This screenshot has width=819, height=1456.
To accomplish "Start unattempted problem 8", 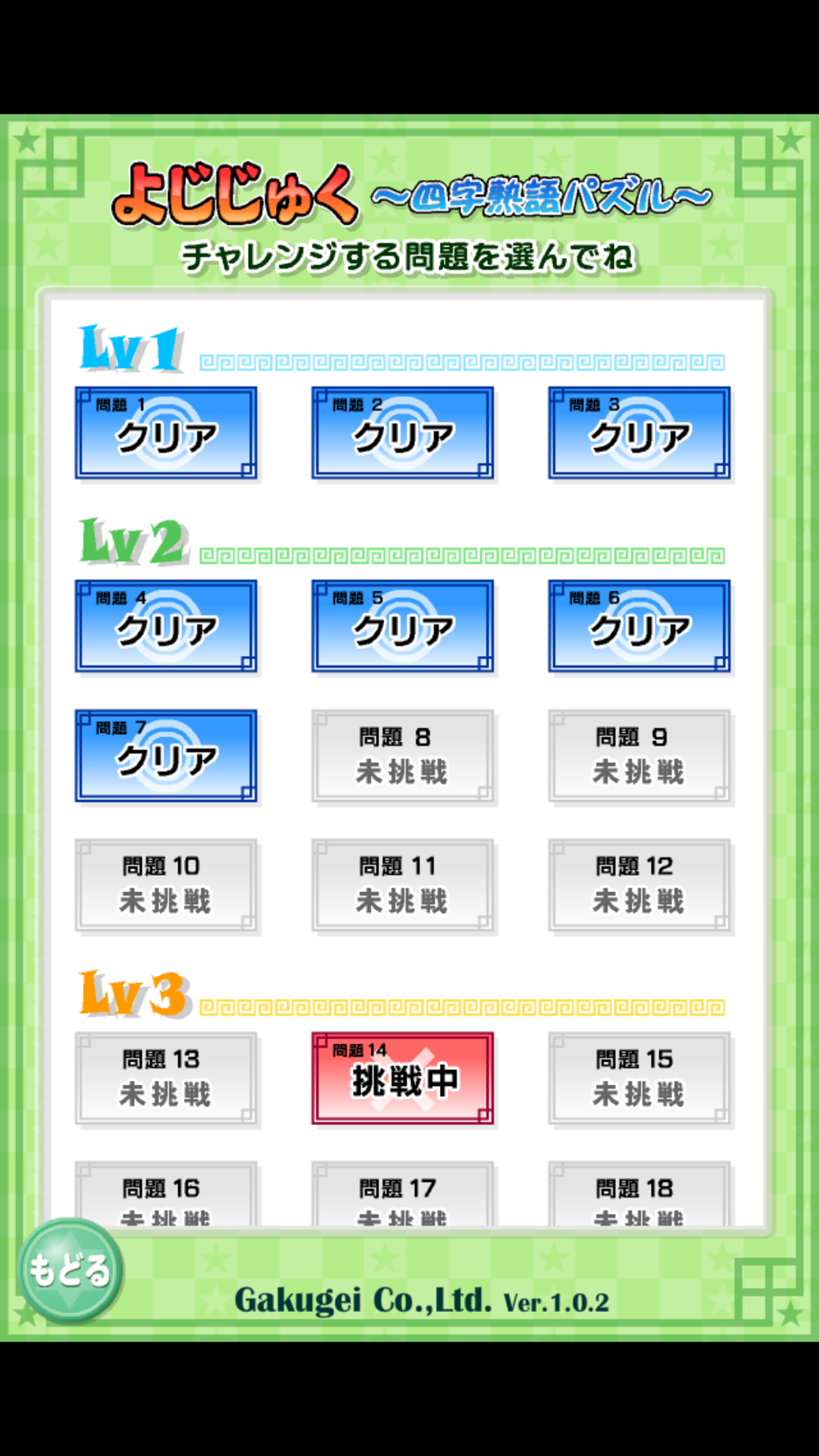I will click(x=403, y=756).
